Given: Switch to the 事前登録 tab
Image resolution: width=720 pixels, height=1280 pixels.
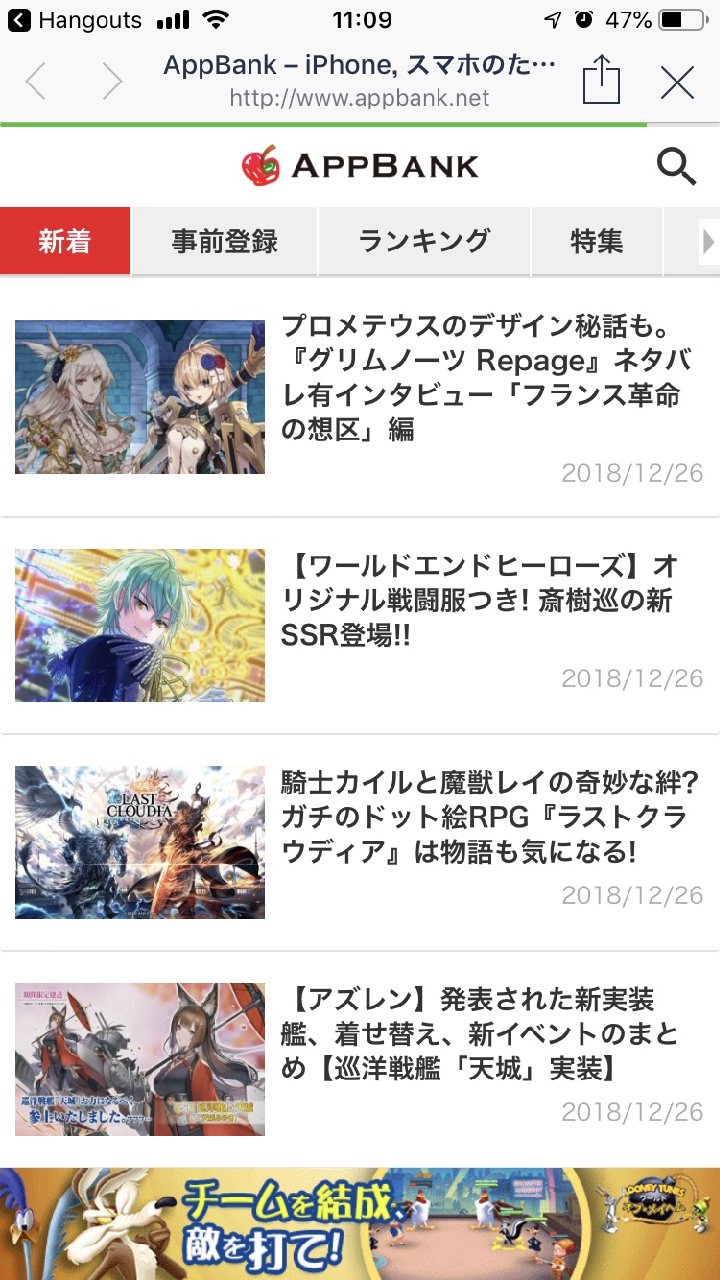Looking at the screenshot, I should 224,241.
